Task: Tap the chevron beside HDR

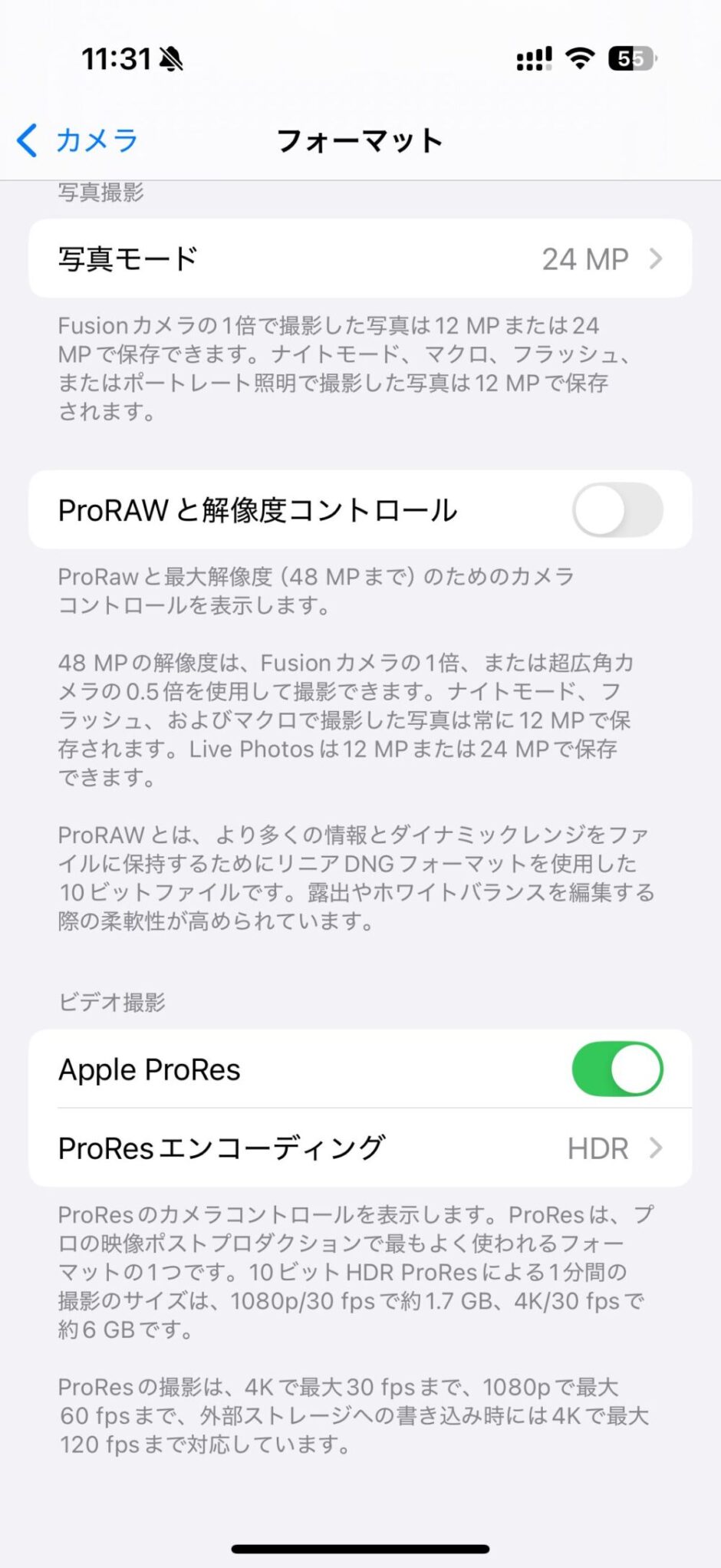Action: coord(656,1148)
